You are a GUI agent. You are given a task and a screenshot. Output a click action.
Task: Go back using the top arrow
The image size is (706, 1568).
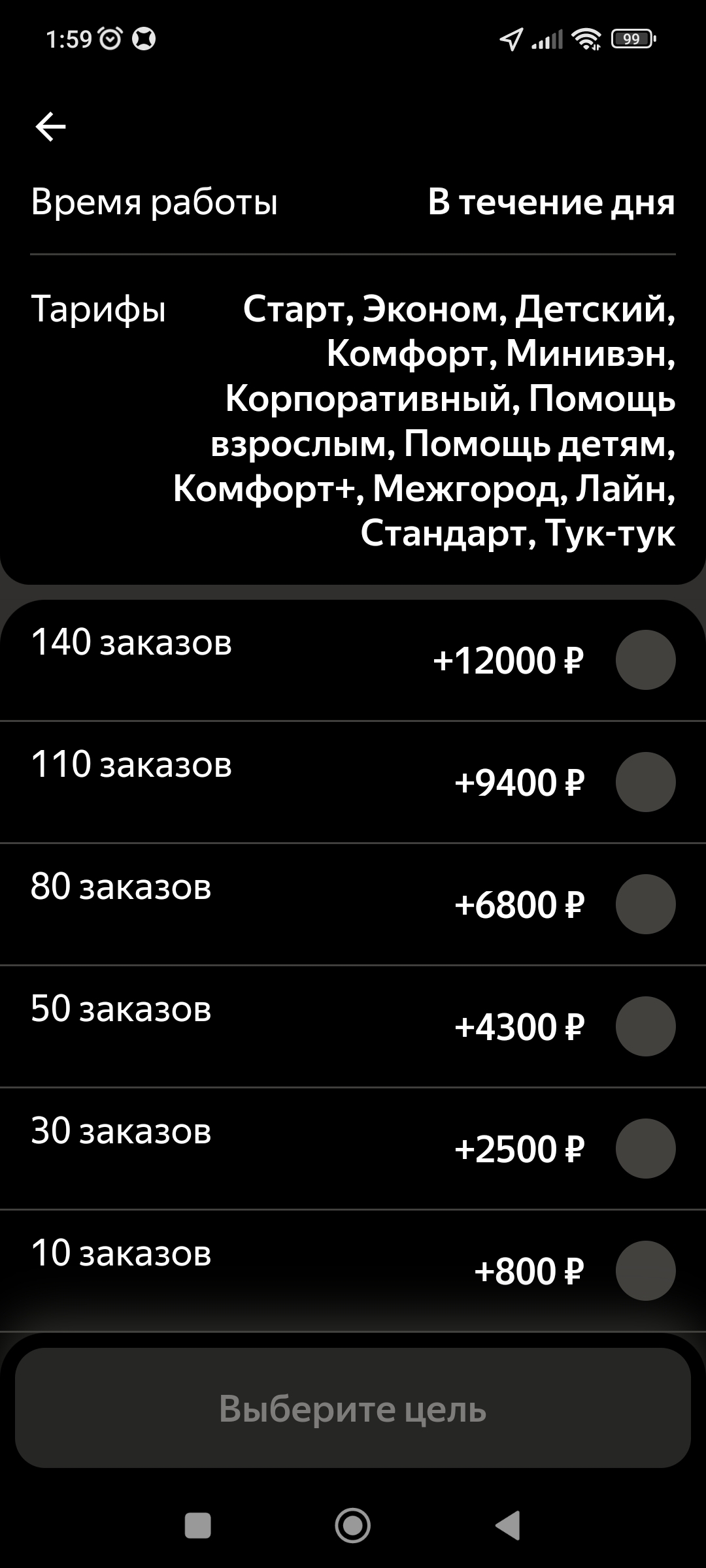(51, 127)
